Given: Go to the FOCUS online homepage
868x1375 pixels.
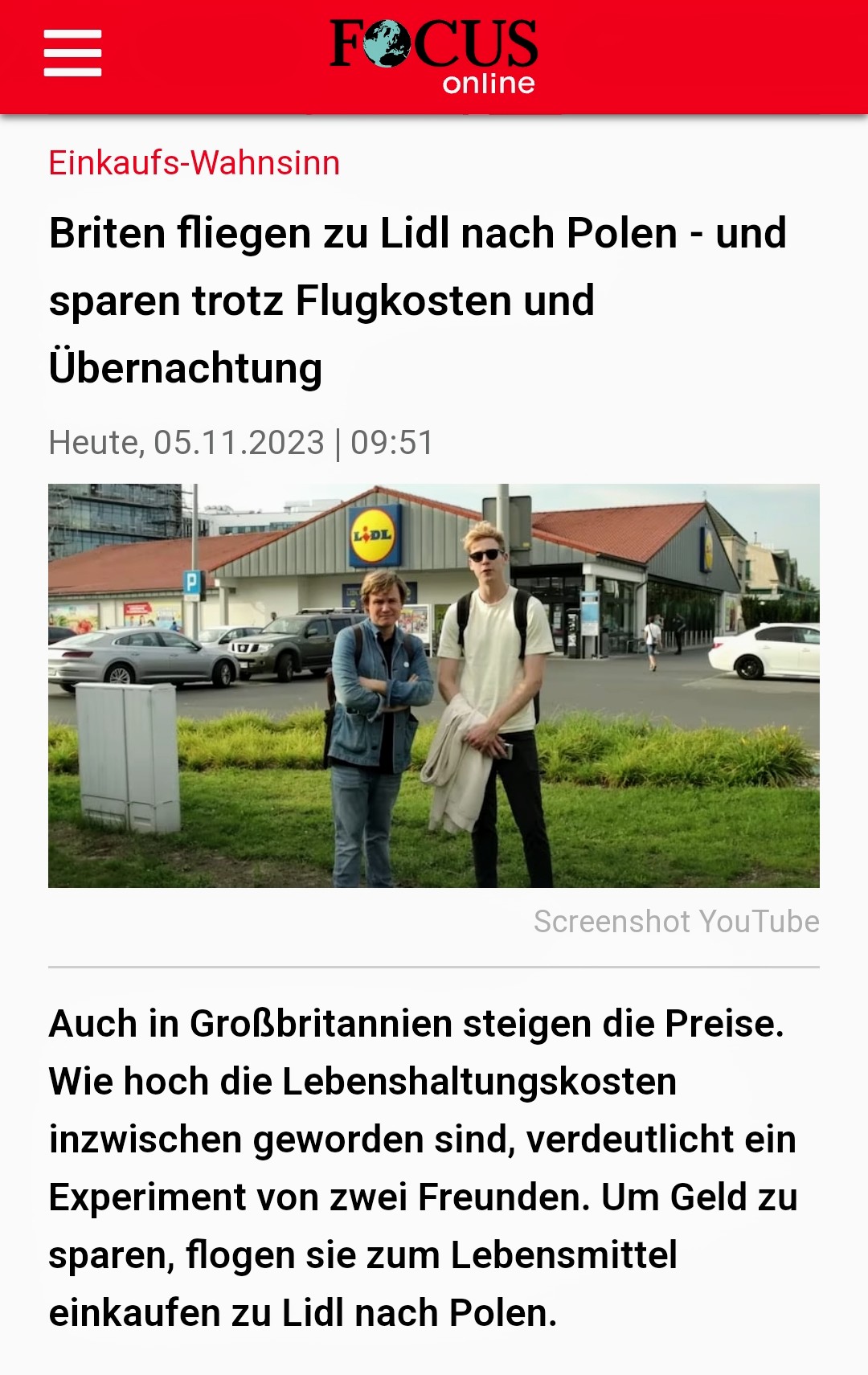Looking at the screenshot, I should (434, 55).
